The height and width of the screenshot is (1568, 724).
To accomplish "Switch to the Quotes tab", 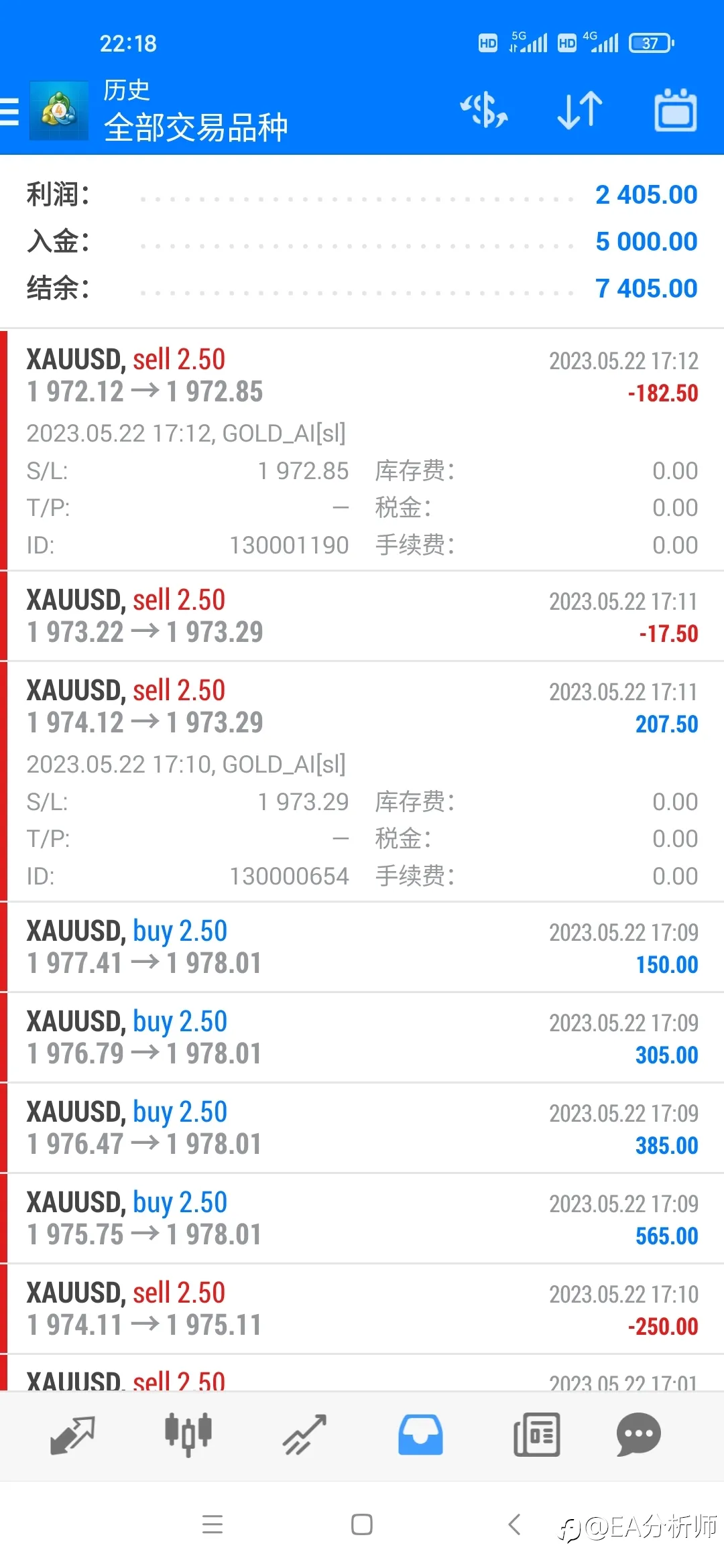I will pos(72,1435).
